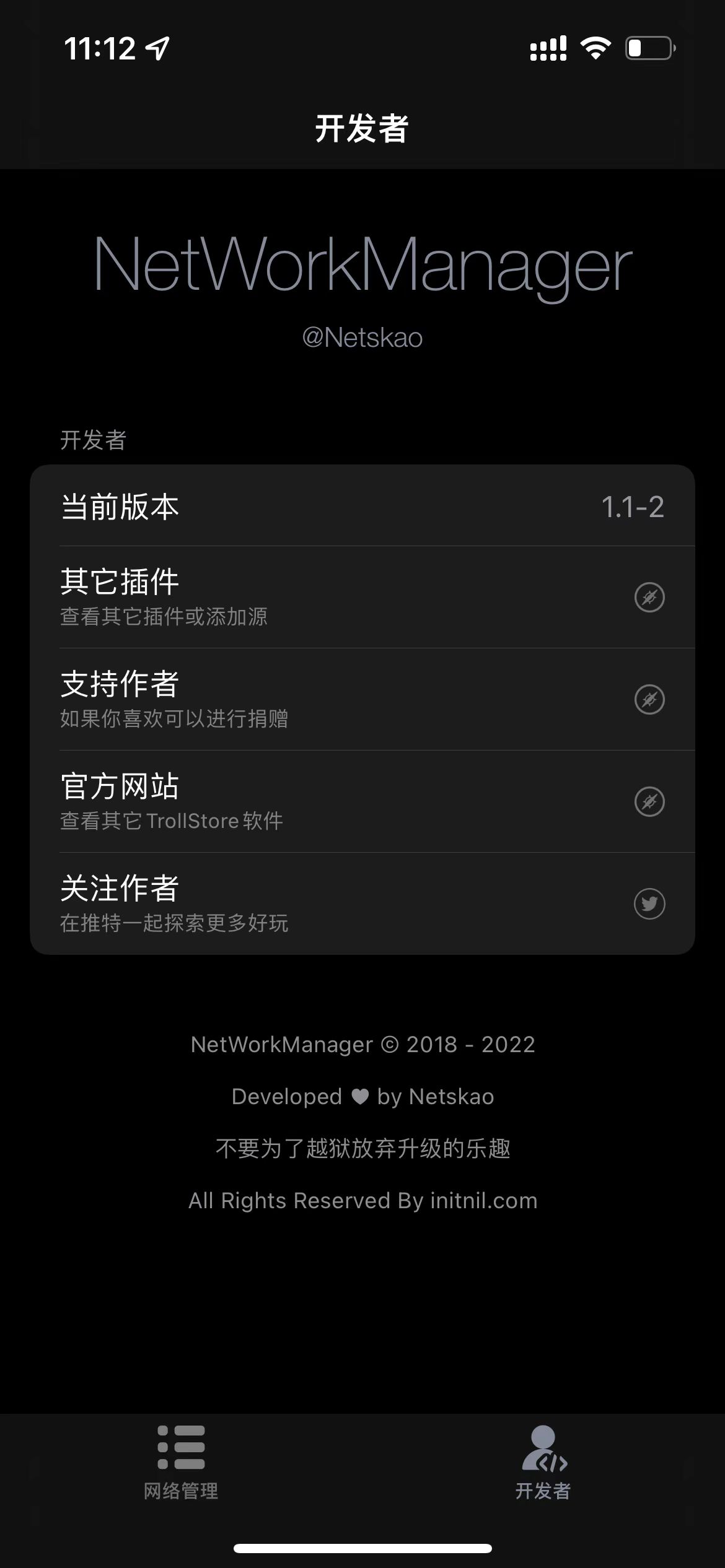Tap the icon next to 支持作者 row
The image size is (725, 1568).
649,700
